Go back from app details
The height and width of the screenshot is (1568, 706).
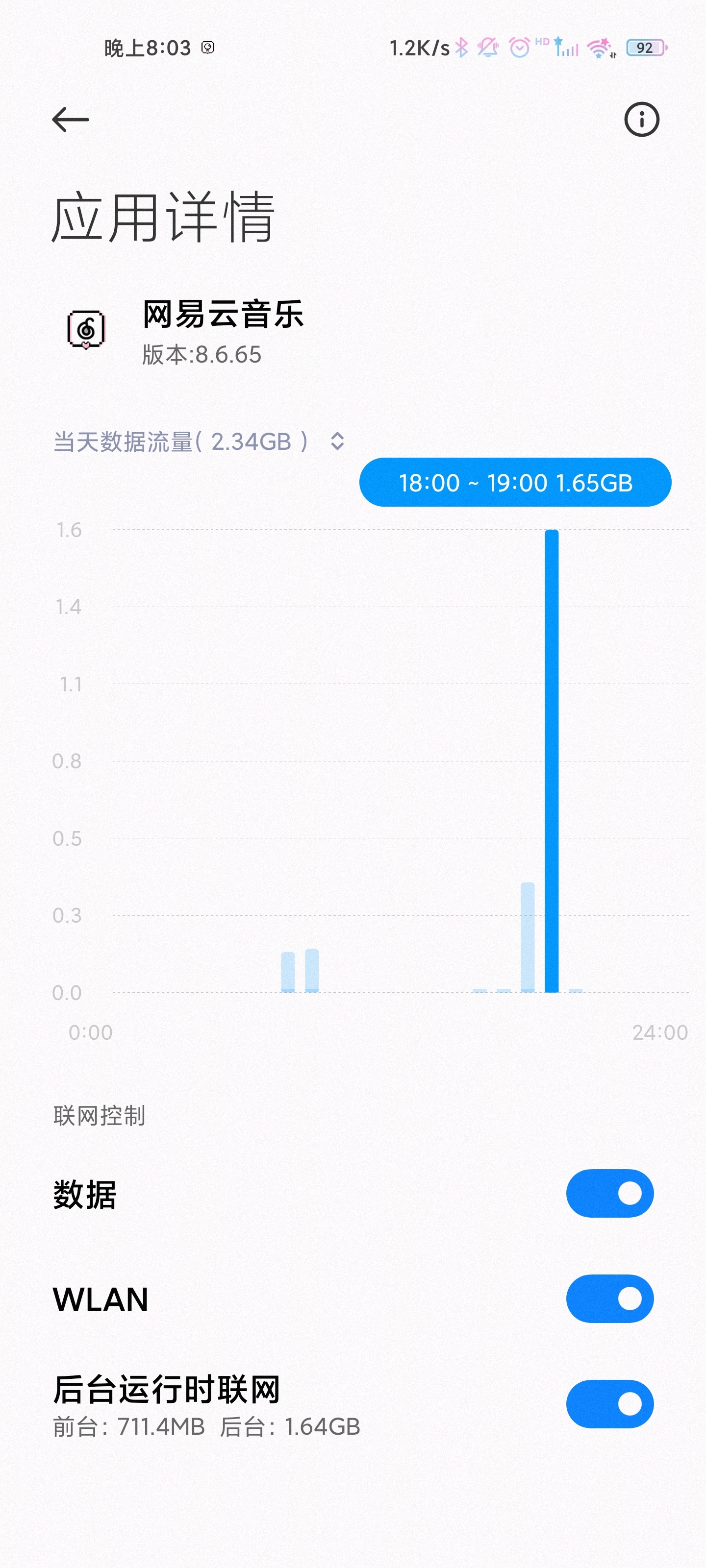point(71,119)
